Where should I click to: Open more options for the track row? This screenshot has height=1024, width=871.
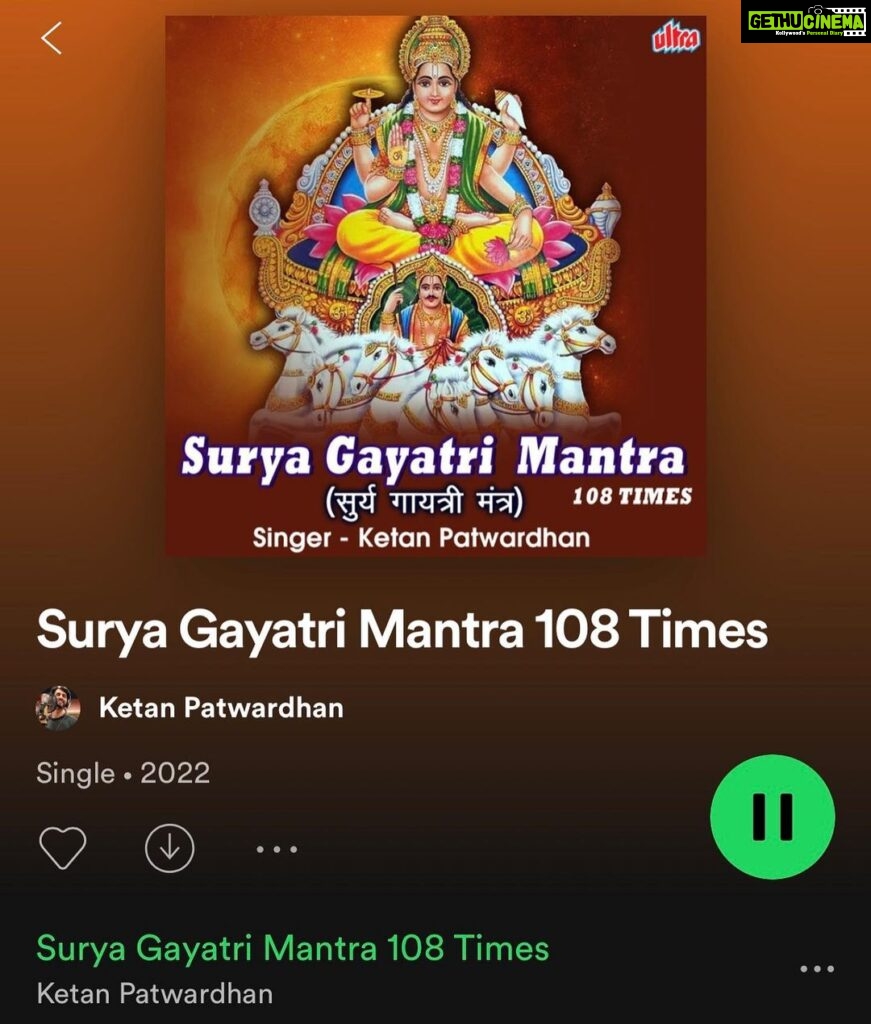[817, 969]
